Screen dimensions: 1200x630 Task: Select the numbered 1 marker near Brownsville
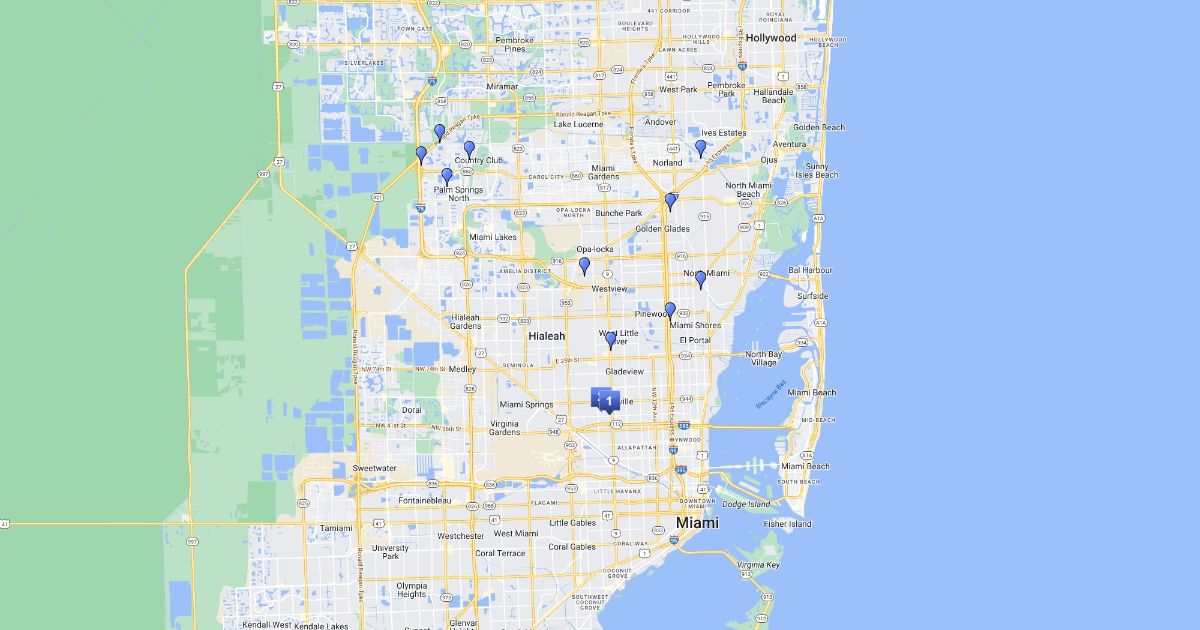click(x=608, y=400)
